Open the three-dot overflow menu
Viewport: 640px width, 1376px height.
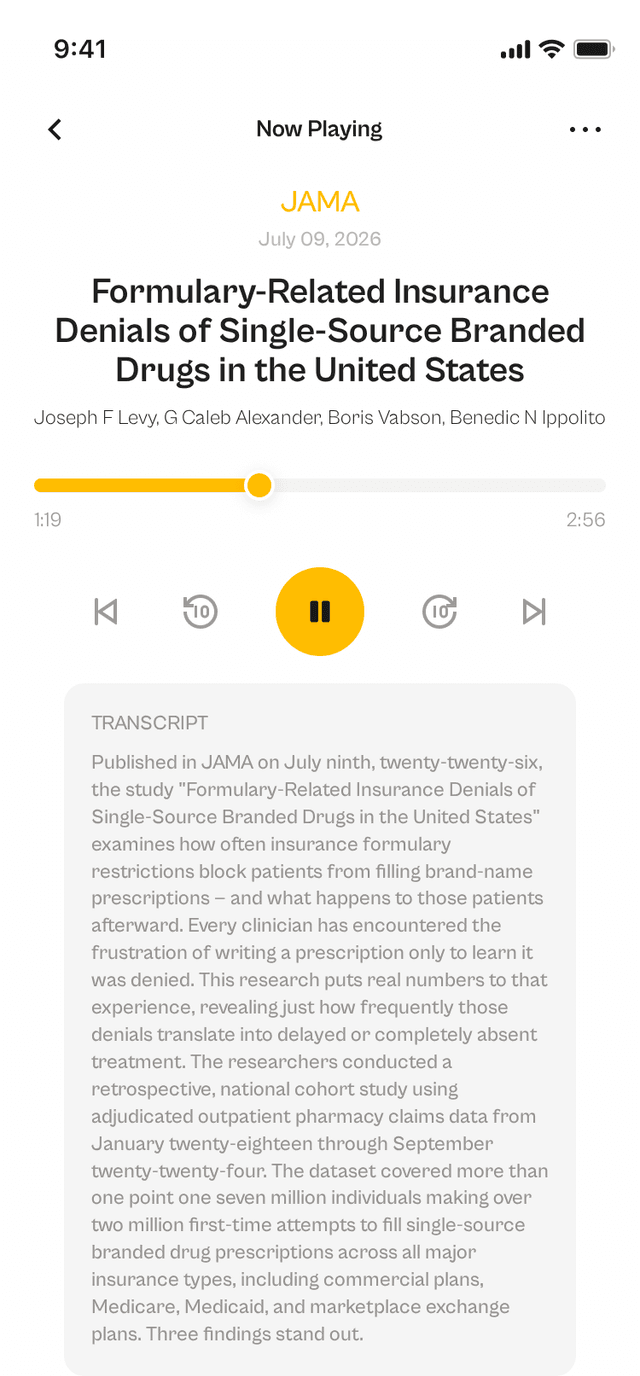click(585, 129)
